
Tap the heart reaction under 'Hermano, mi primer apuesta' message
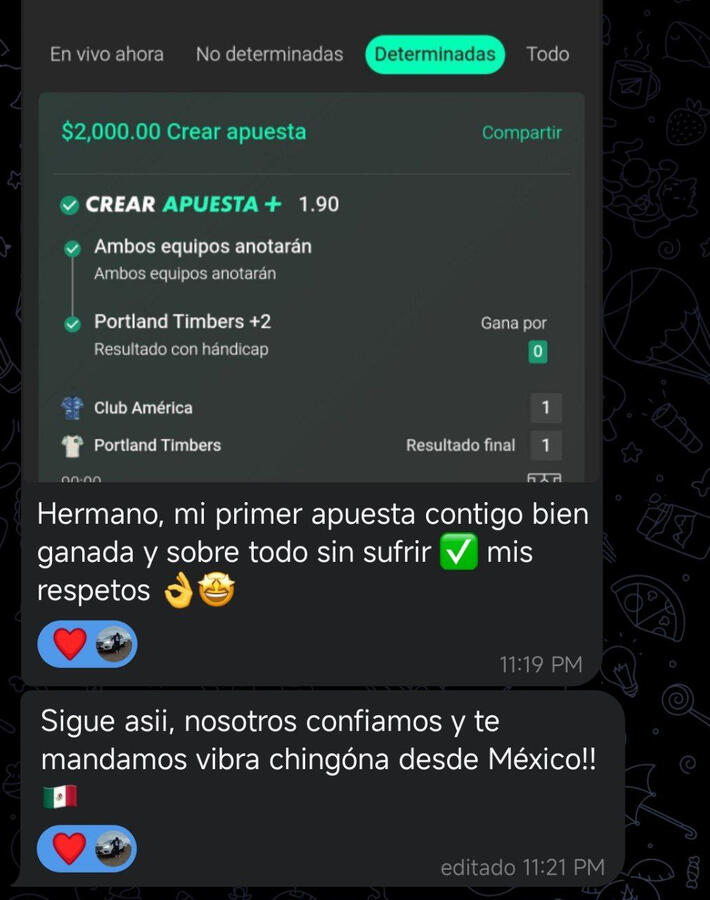coord(70,644)
